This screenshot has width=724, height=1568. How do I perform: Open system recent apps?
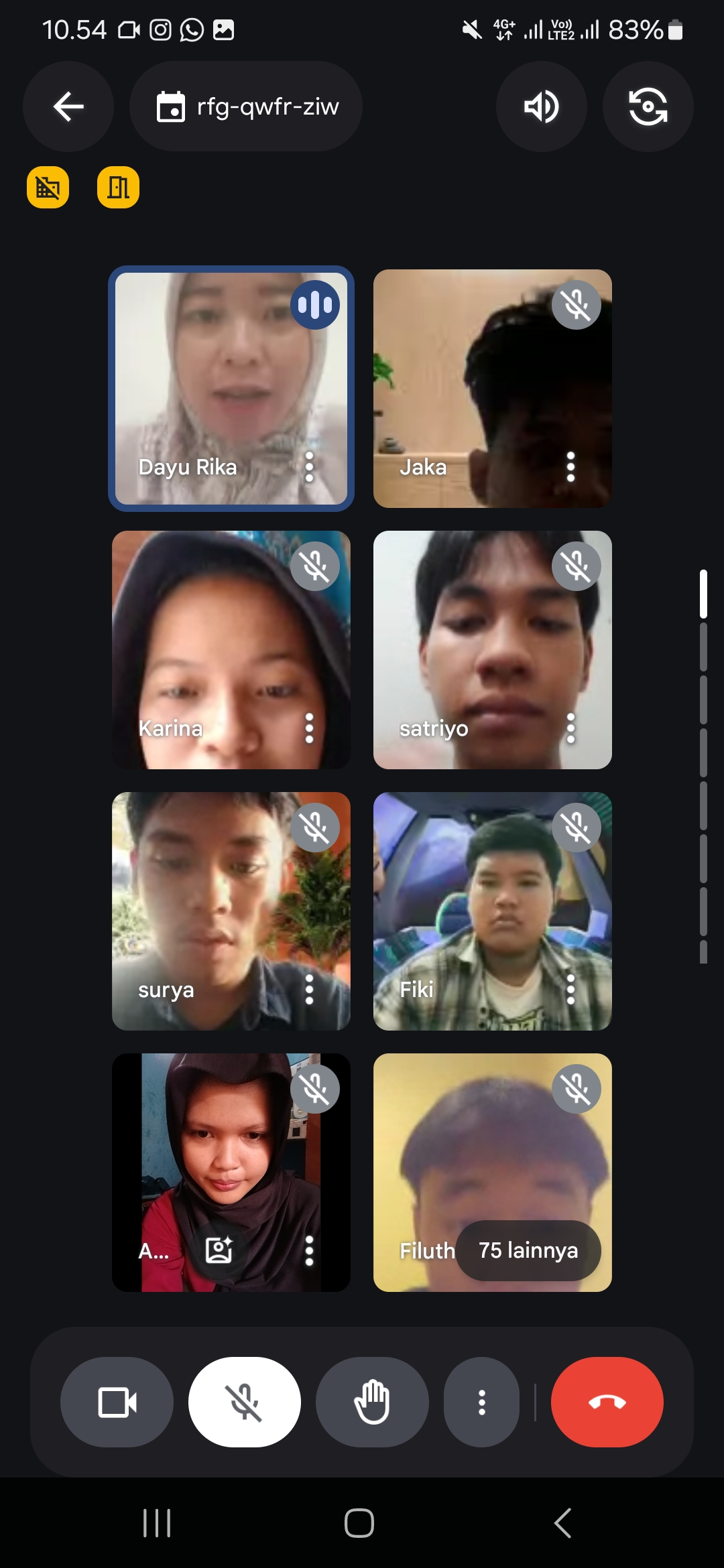click(x=157, y=1523)
